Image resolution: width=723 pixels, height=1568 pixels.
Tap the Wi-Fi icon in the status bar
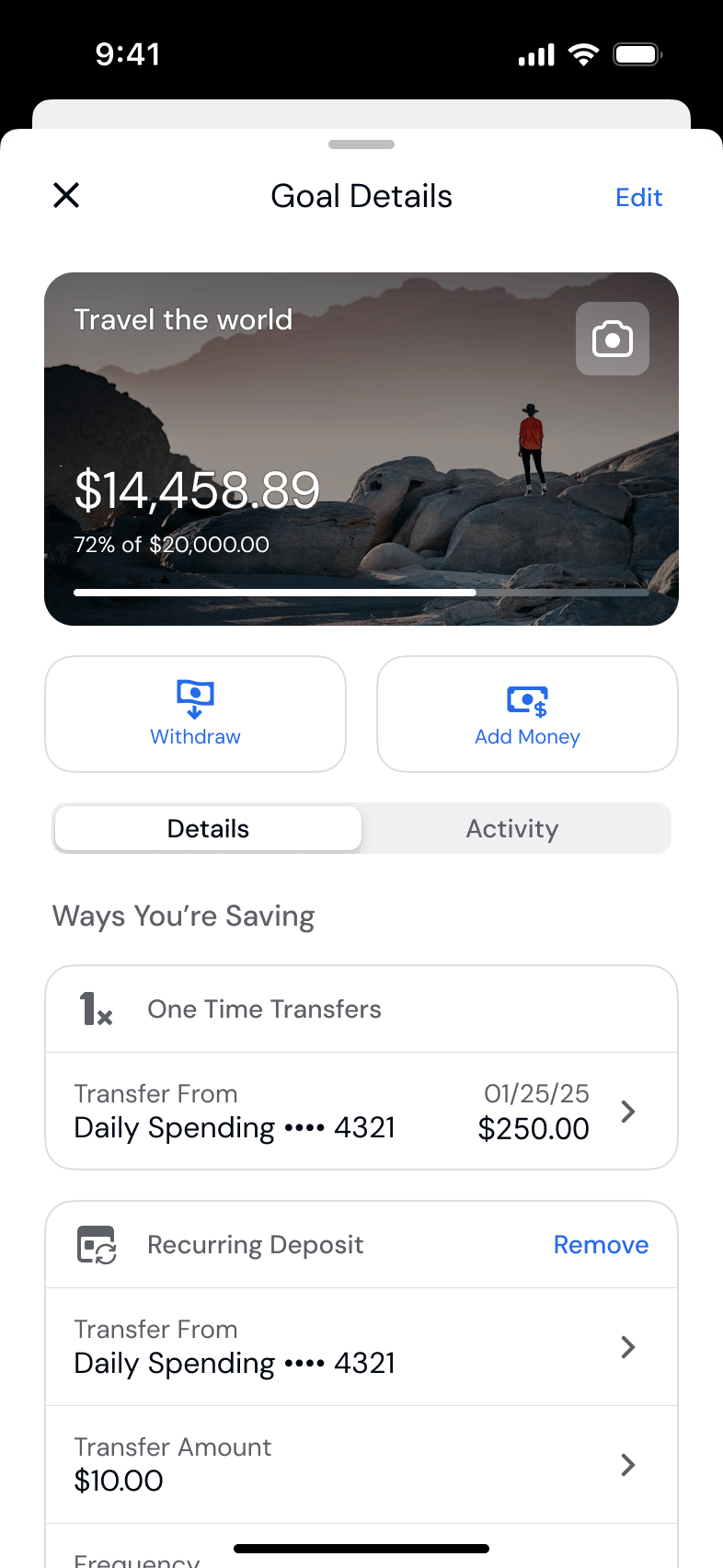(585, 53)
